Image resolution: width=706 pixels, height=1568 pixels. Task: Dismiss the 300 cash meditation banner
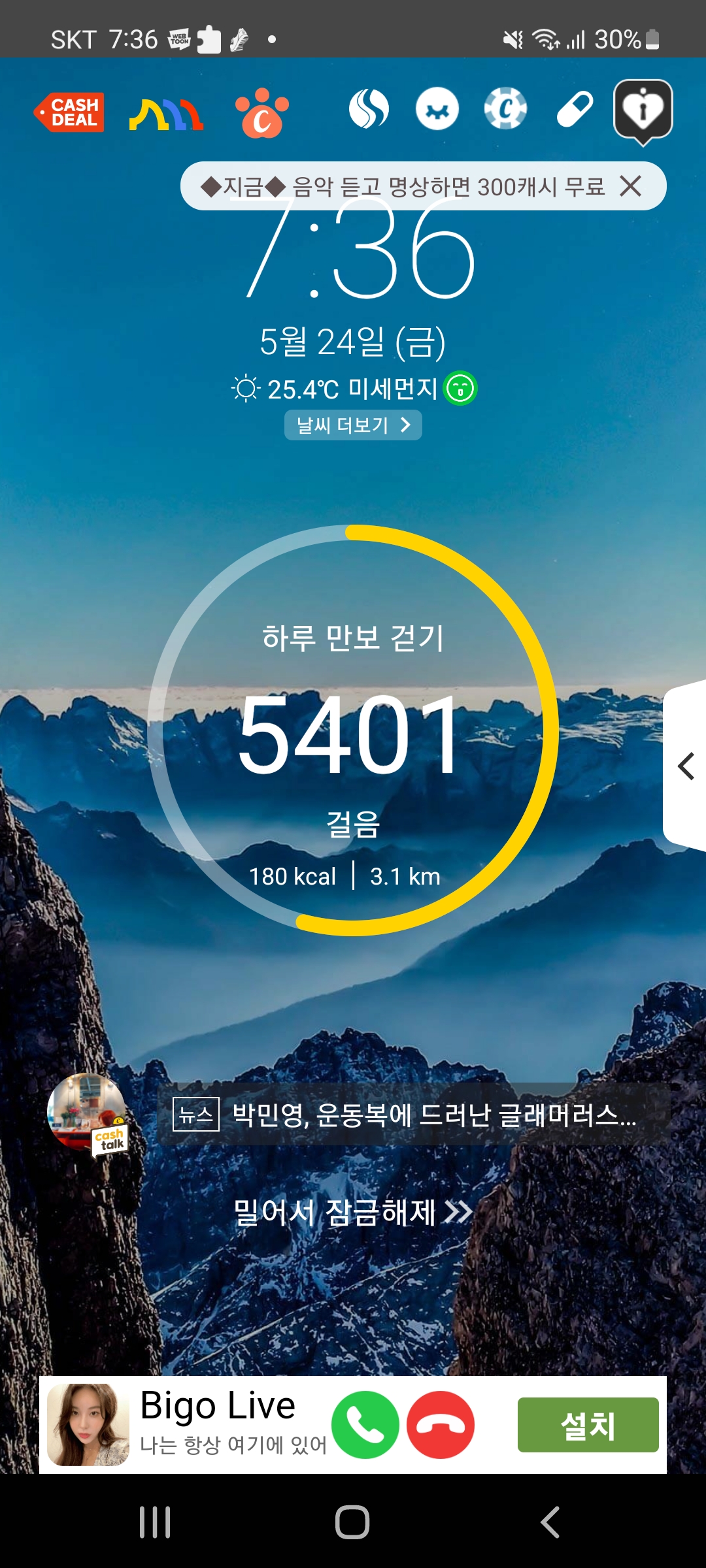pos(631,186)
